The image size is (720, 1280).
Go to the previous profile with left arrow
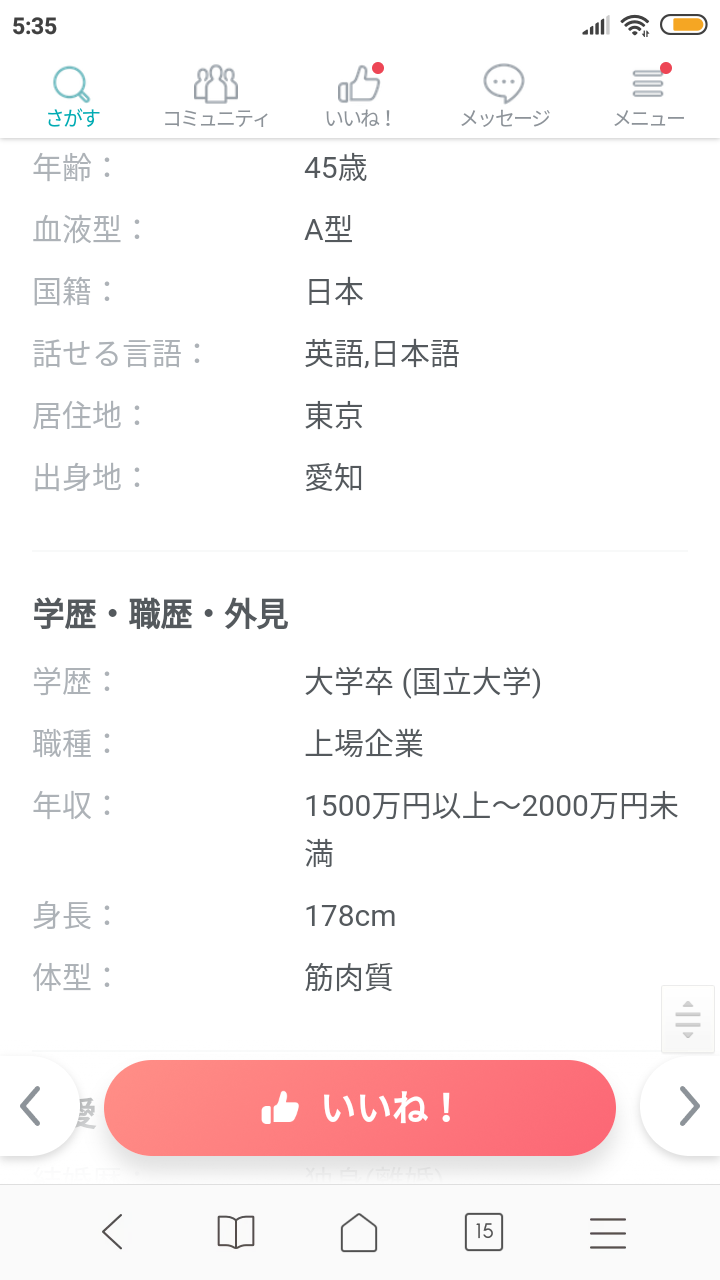point(32,1106)
